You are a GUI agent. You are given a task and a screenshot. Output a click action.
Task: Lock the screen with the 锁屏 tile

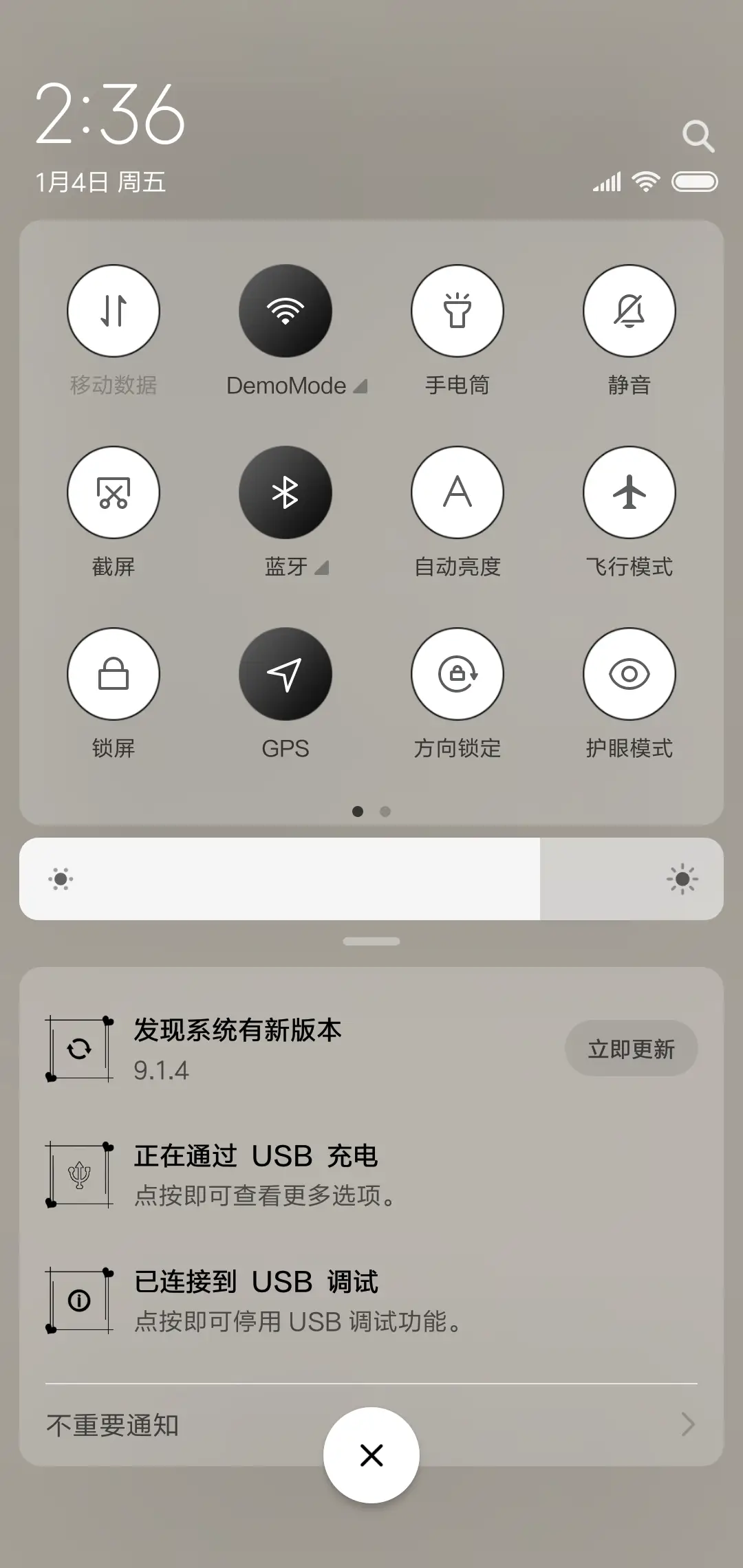tap(114, 674)
